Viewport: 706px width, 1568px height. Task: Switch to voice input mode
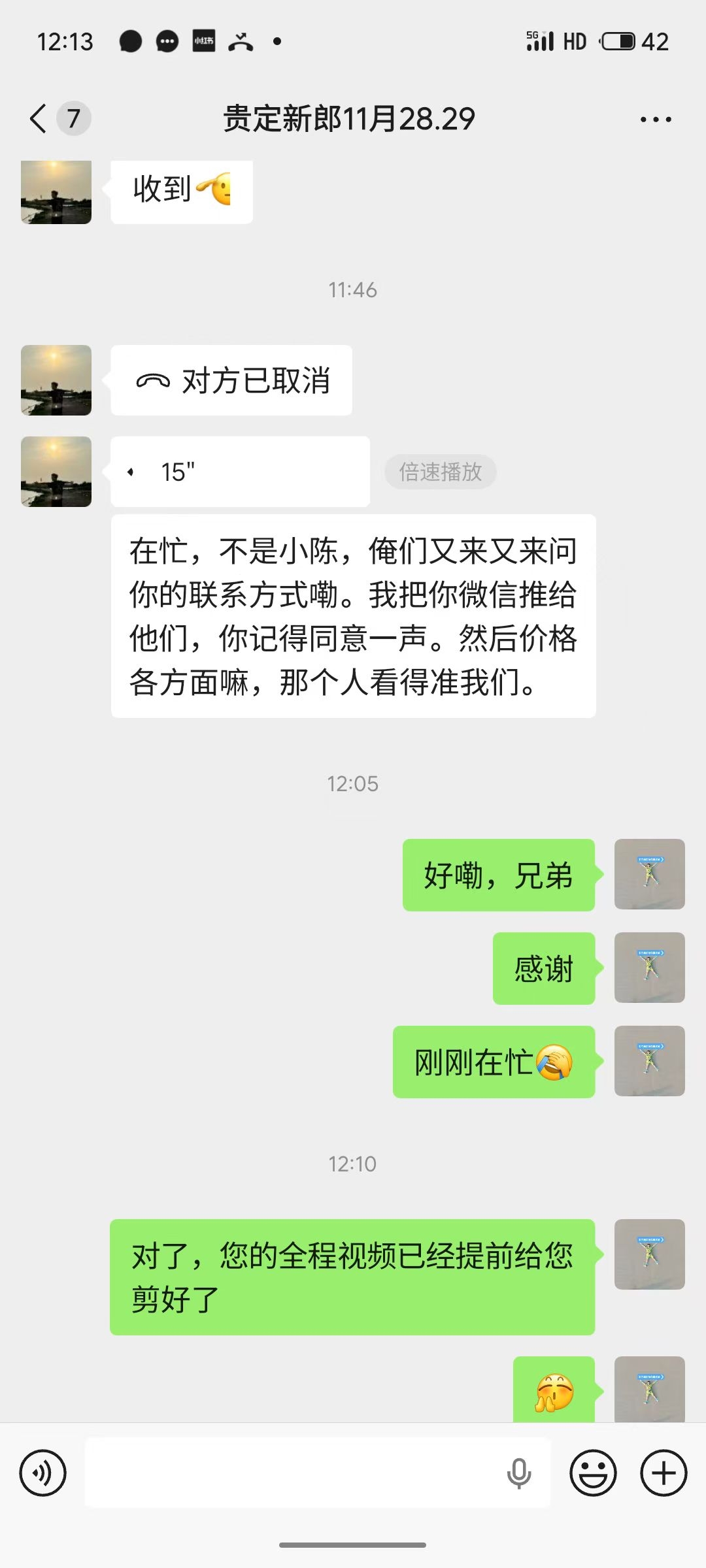(43, 1473)
